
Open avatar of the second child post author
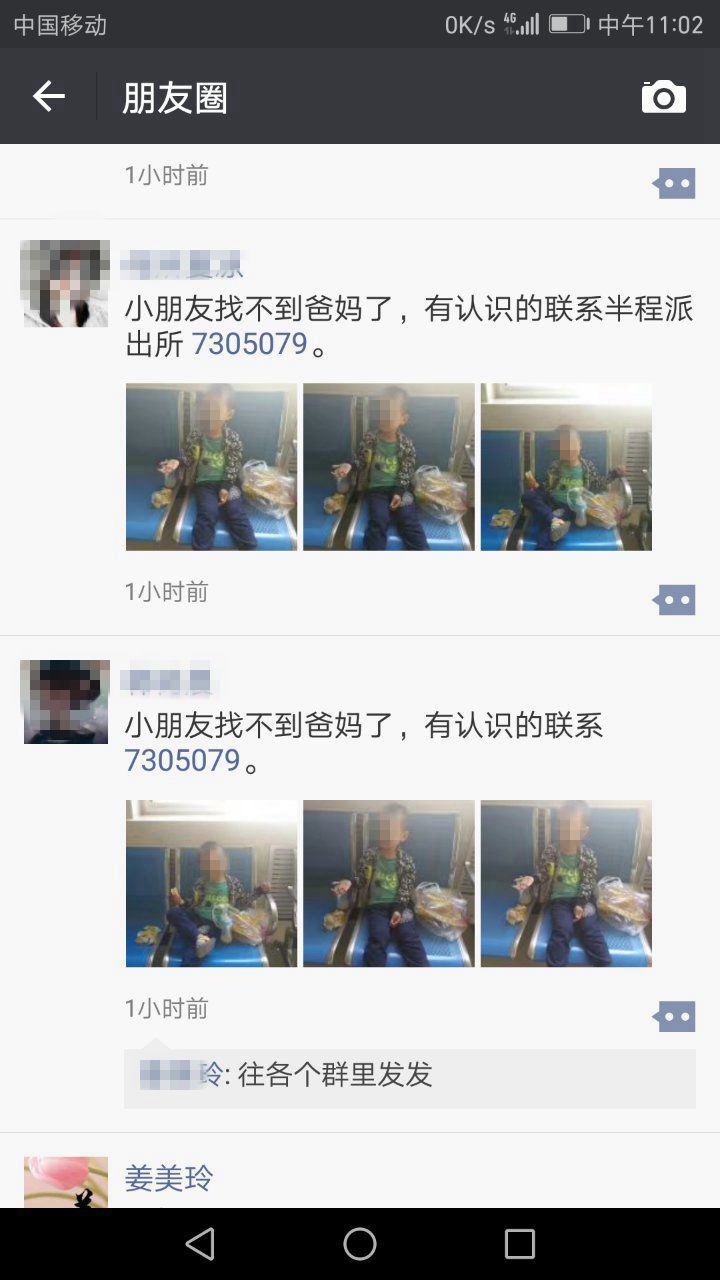point(66,701)
